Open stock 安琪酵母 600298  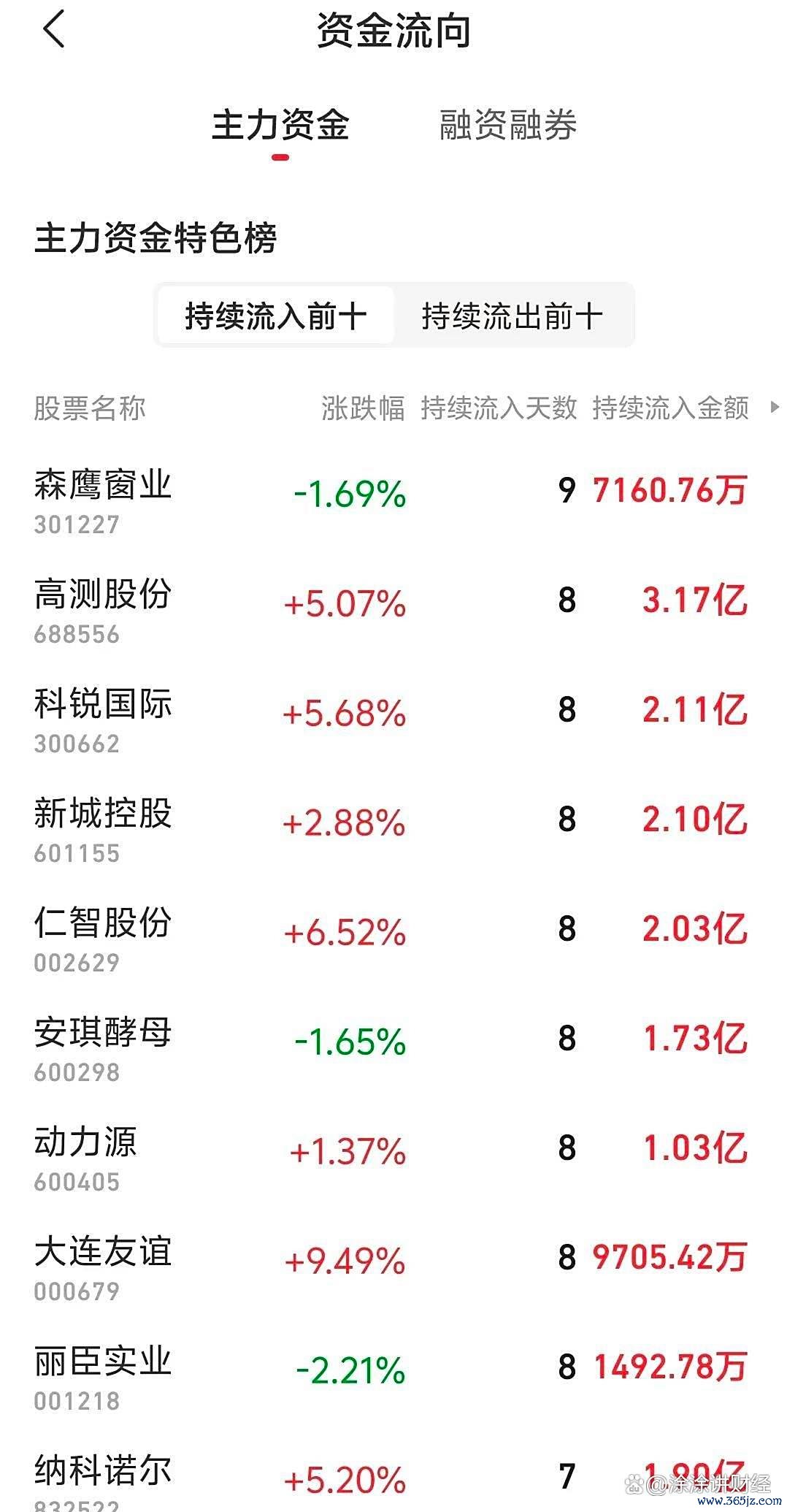[x=393, y=1049]
